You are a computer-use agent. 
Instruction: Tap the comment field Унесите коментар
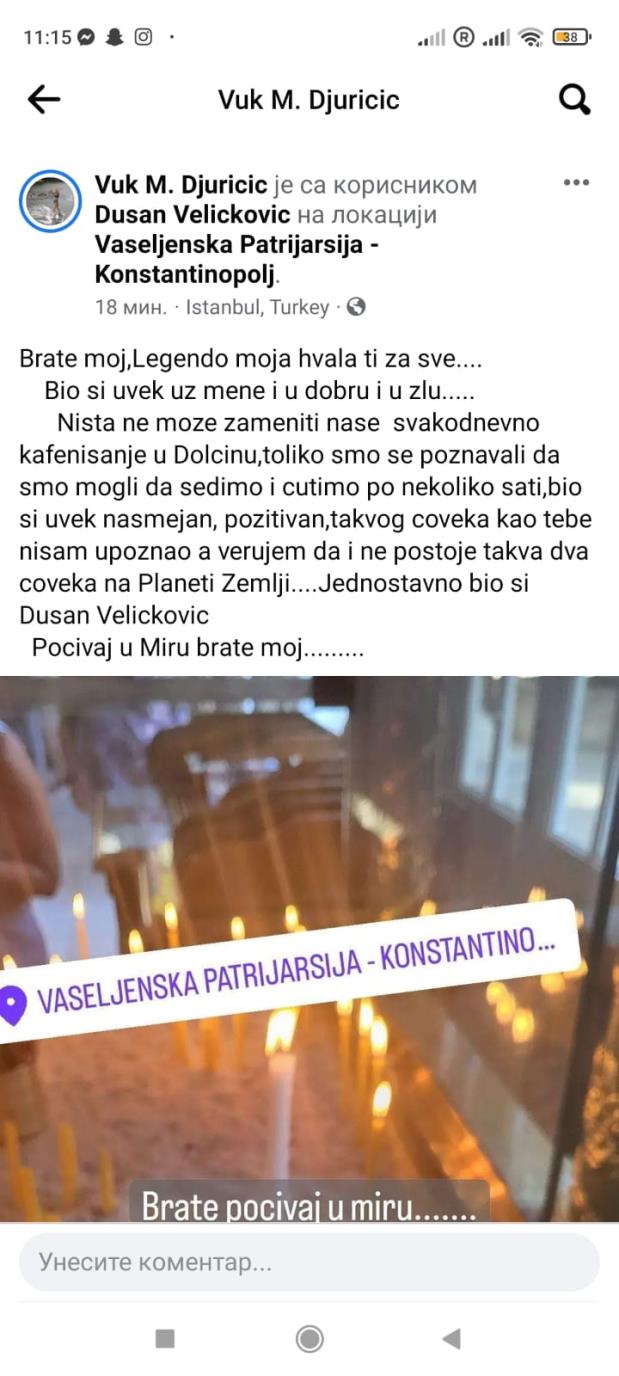tap(309, 1262)
